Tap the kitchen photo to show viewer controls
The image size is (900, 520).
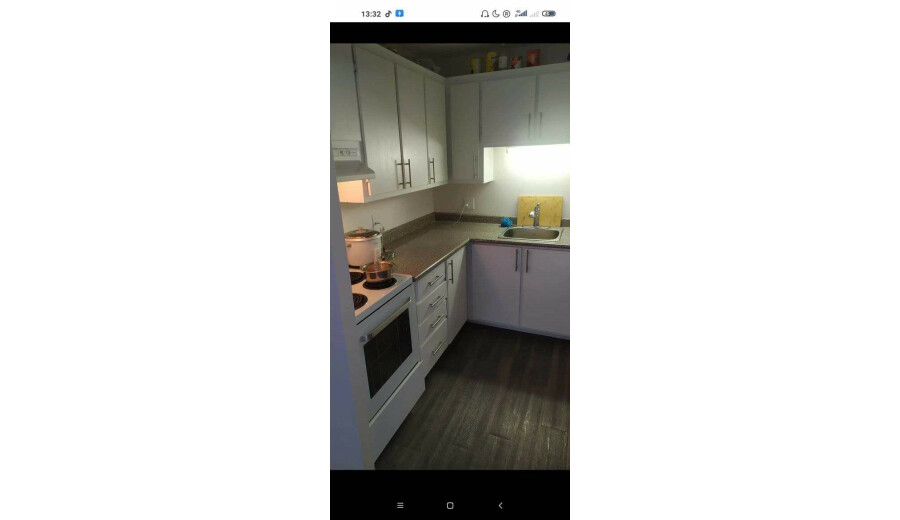coord(450,256)
